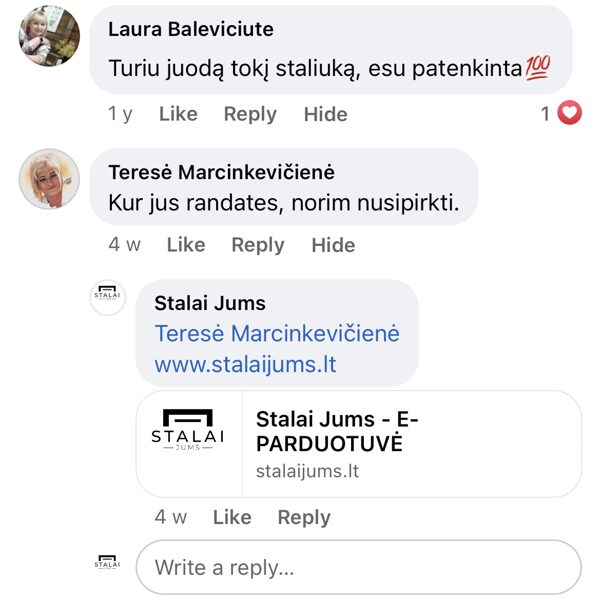Open the Stalai Jums page name
Viewport: 600px width, 600px height.
210,303
